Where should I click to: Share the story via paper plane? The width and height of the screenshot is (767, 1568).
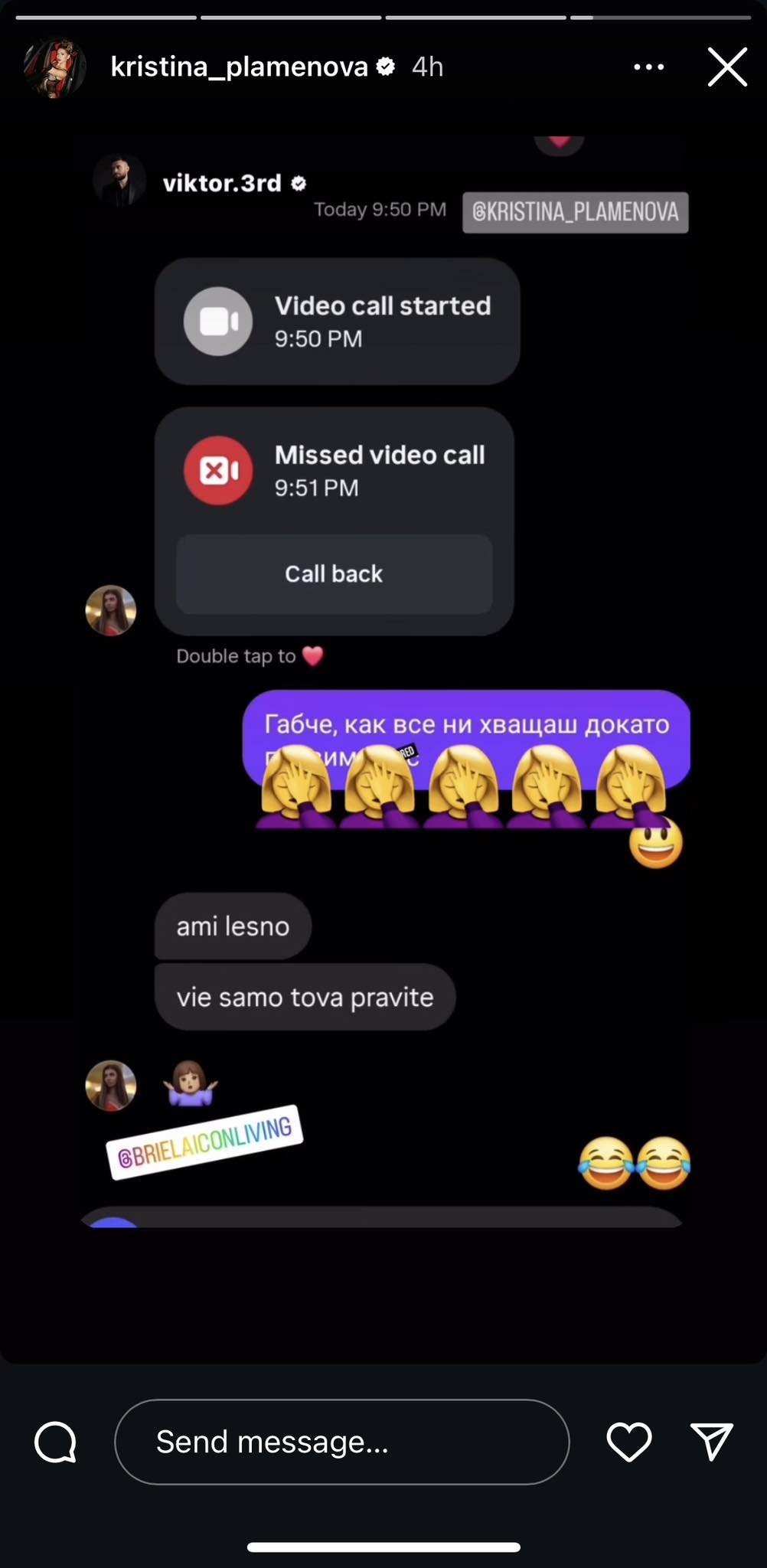(x=712, y=1442)
